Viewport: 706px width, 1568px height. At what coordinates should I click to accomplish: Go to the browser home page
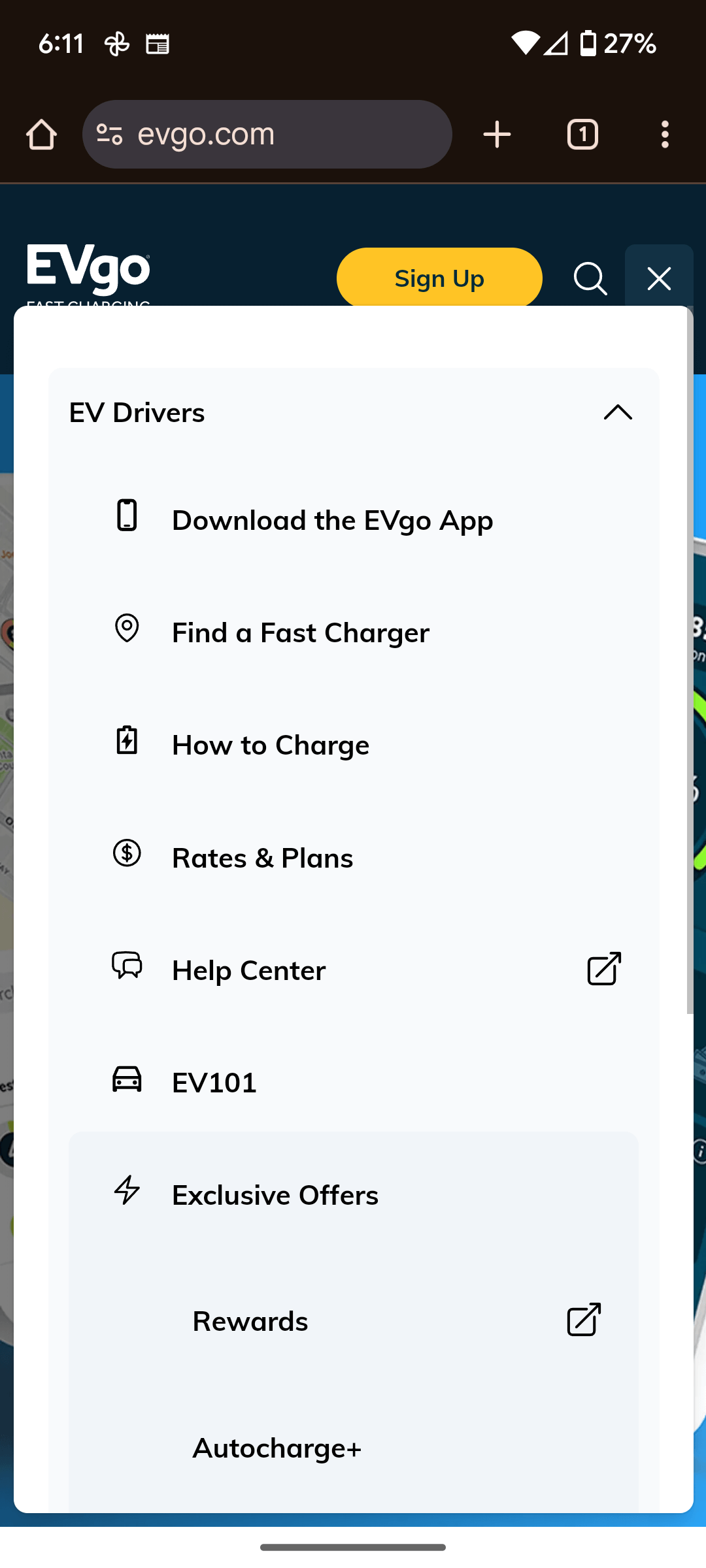point(41,135)
